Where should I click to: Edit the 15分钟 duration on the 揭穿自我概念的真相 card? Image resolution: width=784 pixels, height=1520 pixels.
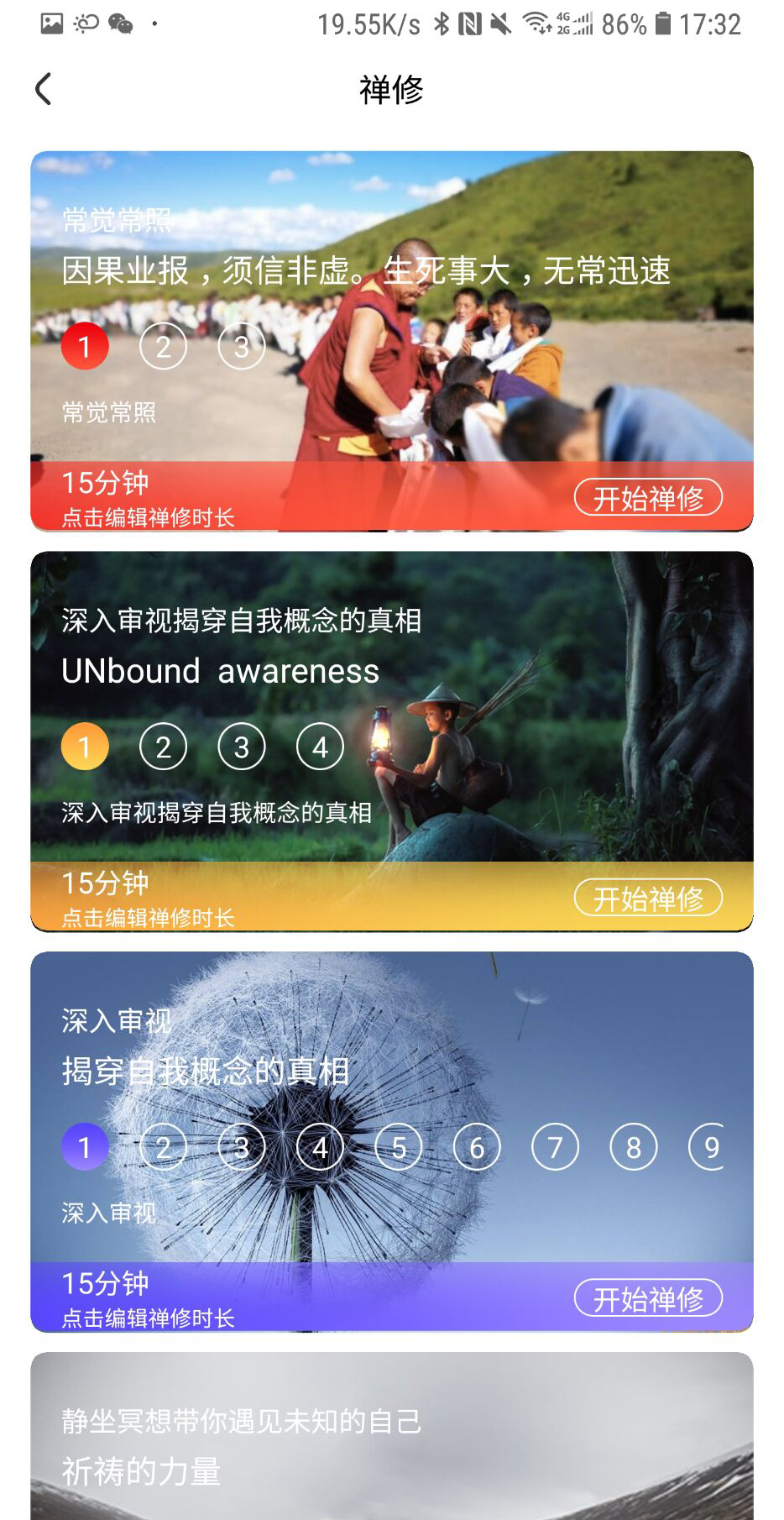(x=148, y=1299)
